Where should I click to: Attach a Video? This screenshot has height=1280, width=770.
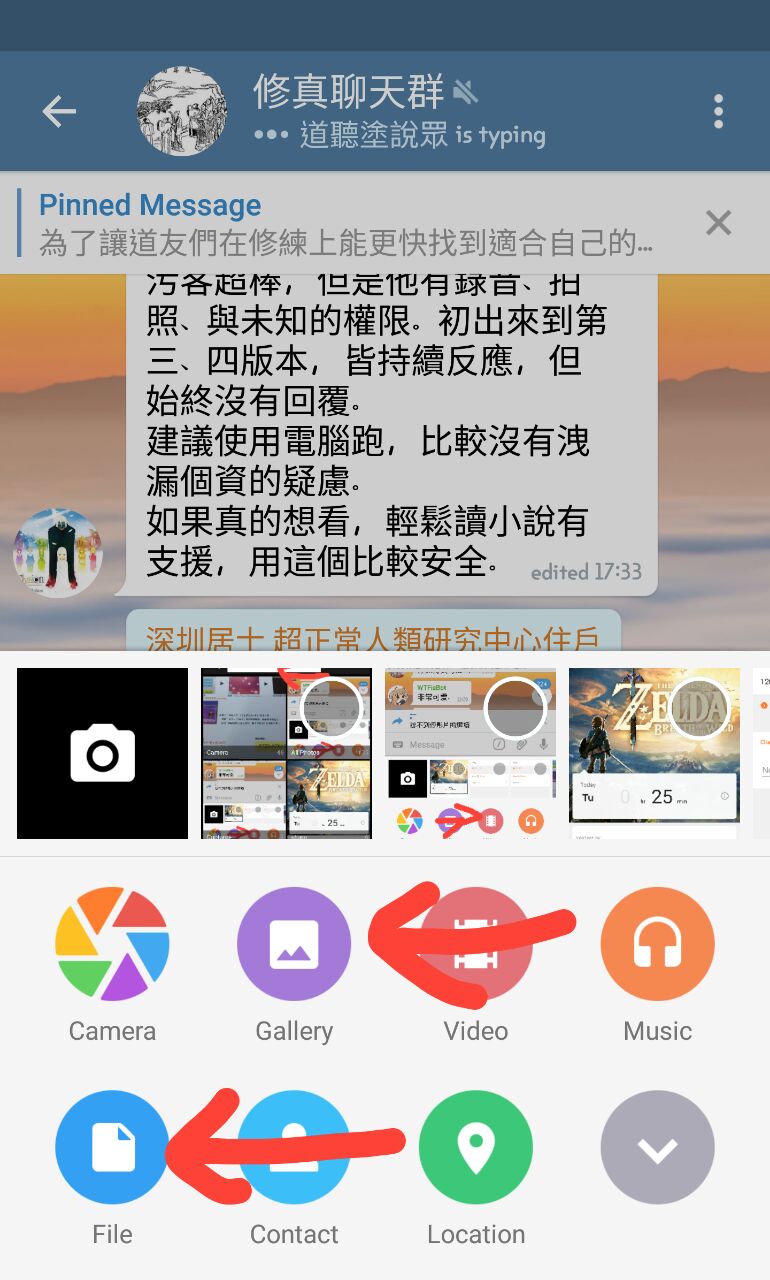point(476,944)
